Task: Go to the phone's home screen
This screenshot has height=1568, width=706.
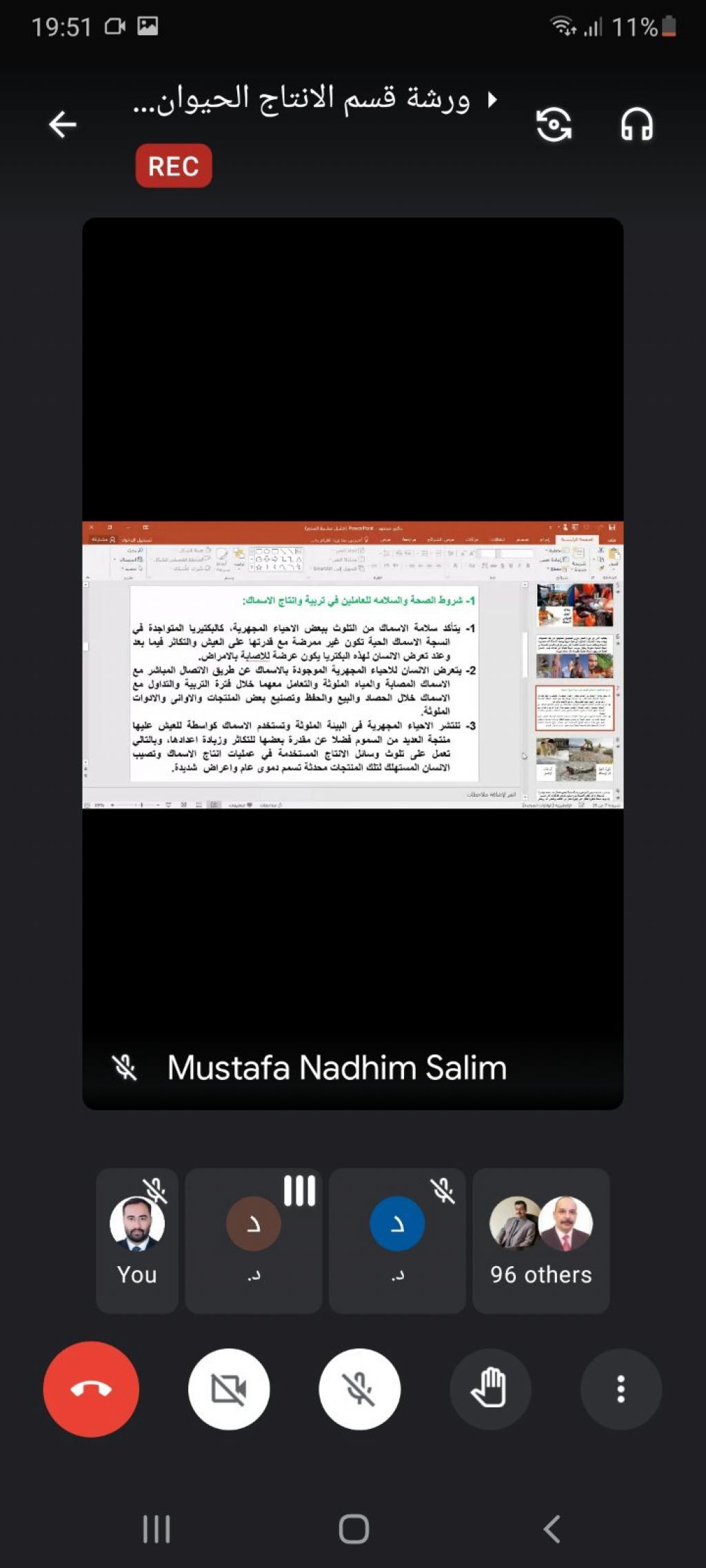Action: (354, 1529)
